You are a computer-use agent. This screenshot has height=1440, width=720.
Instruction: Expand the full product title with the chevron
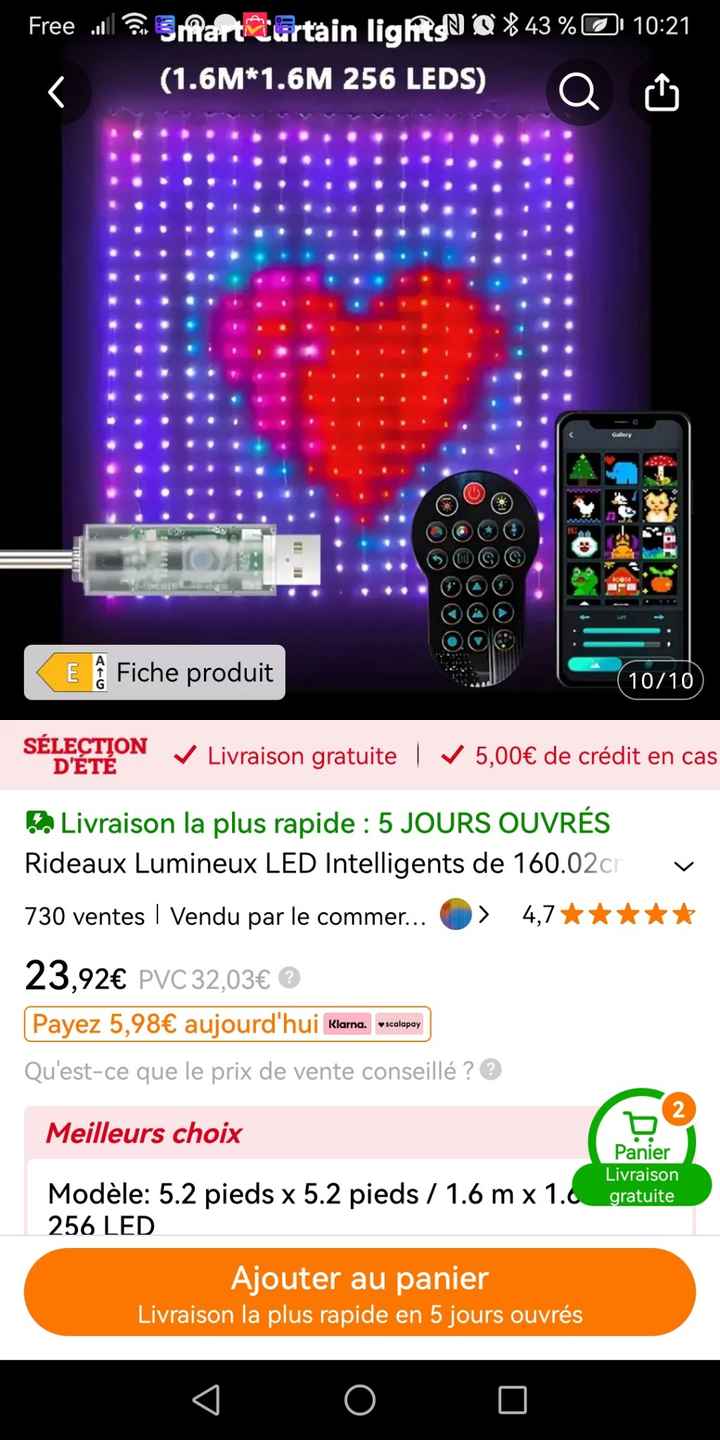click(x=684, y=865)
